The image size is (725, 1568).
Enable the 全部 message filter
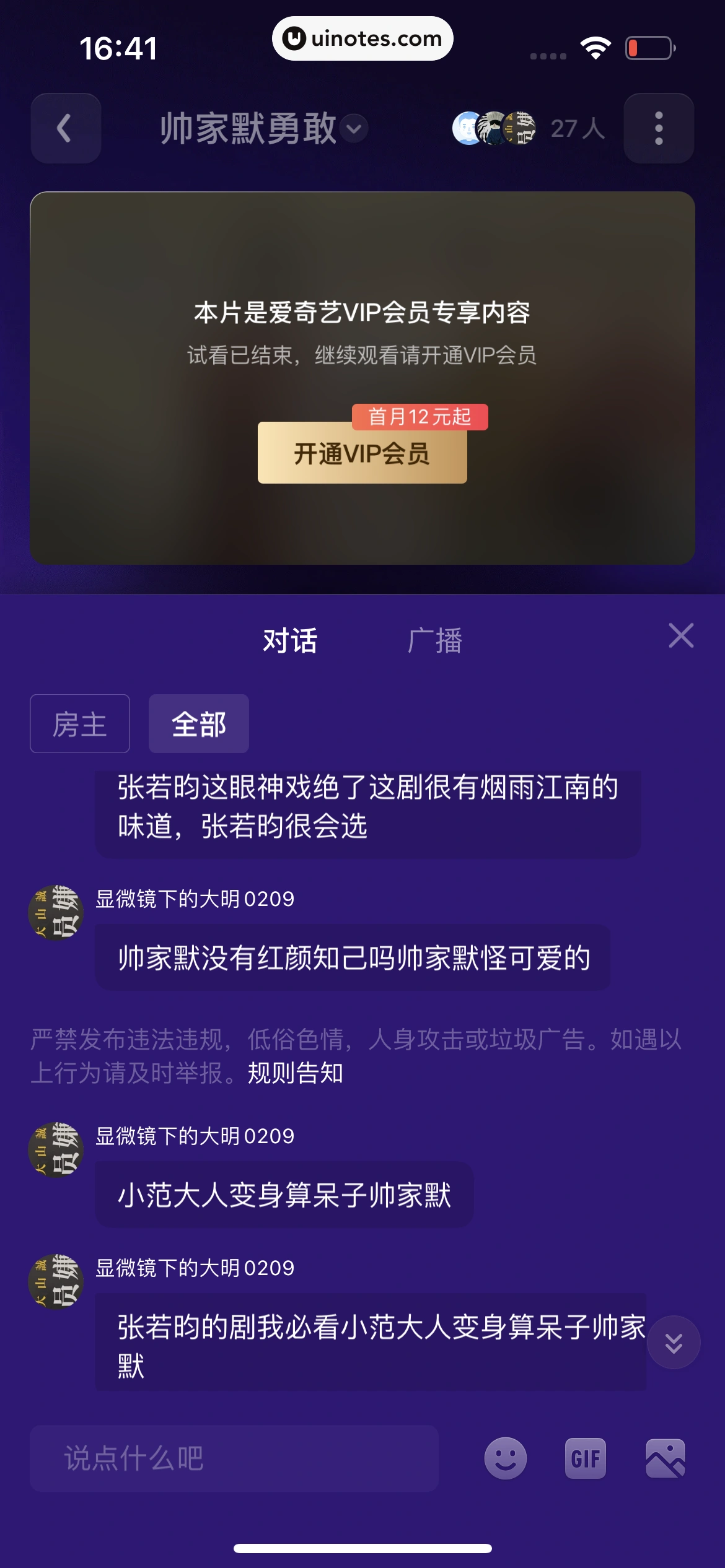(x=199, y=723)
